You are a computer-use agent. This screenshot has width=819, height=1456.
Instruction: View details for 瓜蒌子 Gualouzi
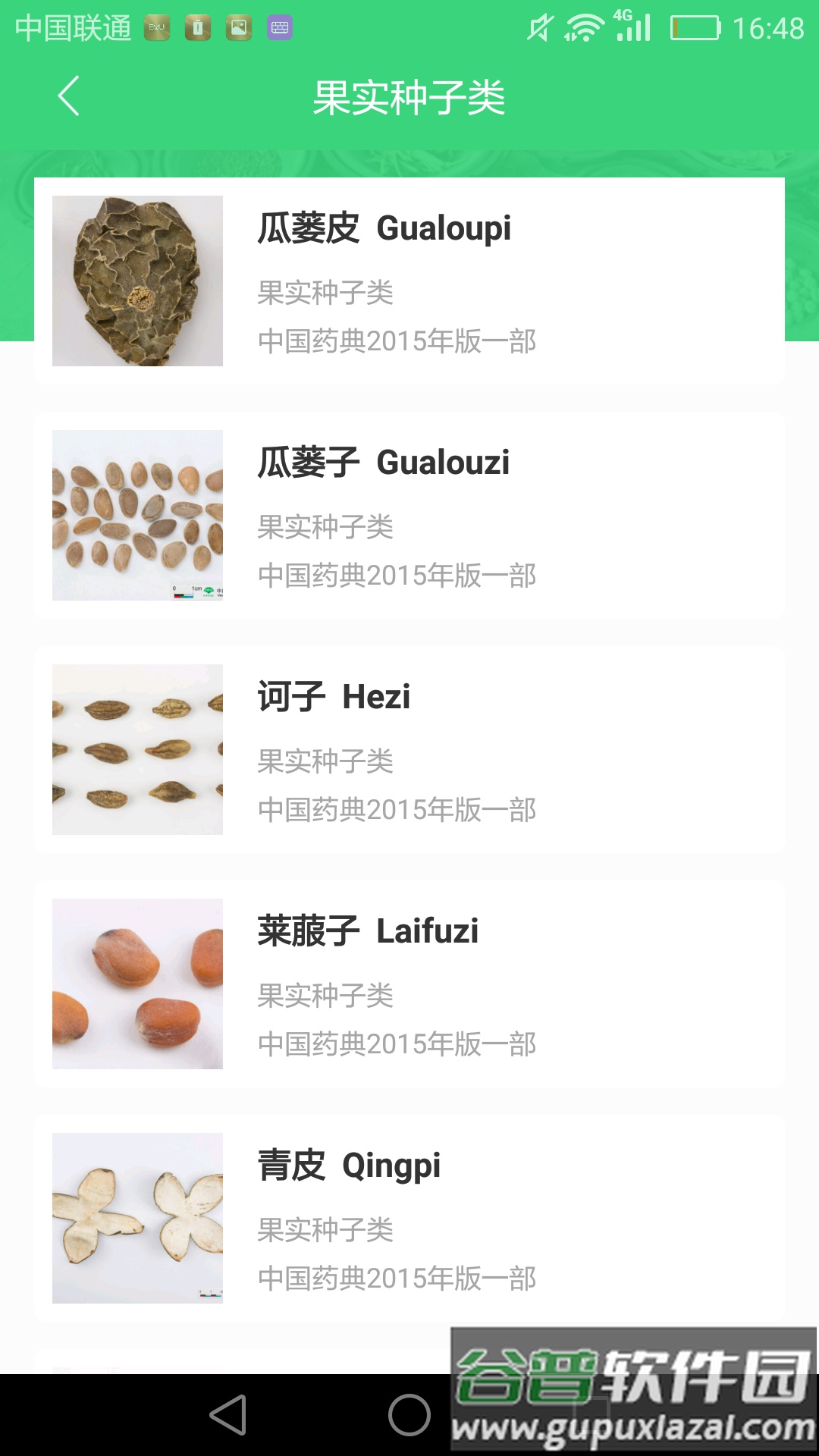pos(409,515)
